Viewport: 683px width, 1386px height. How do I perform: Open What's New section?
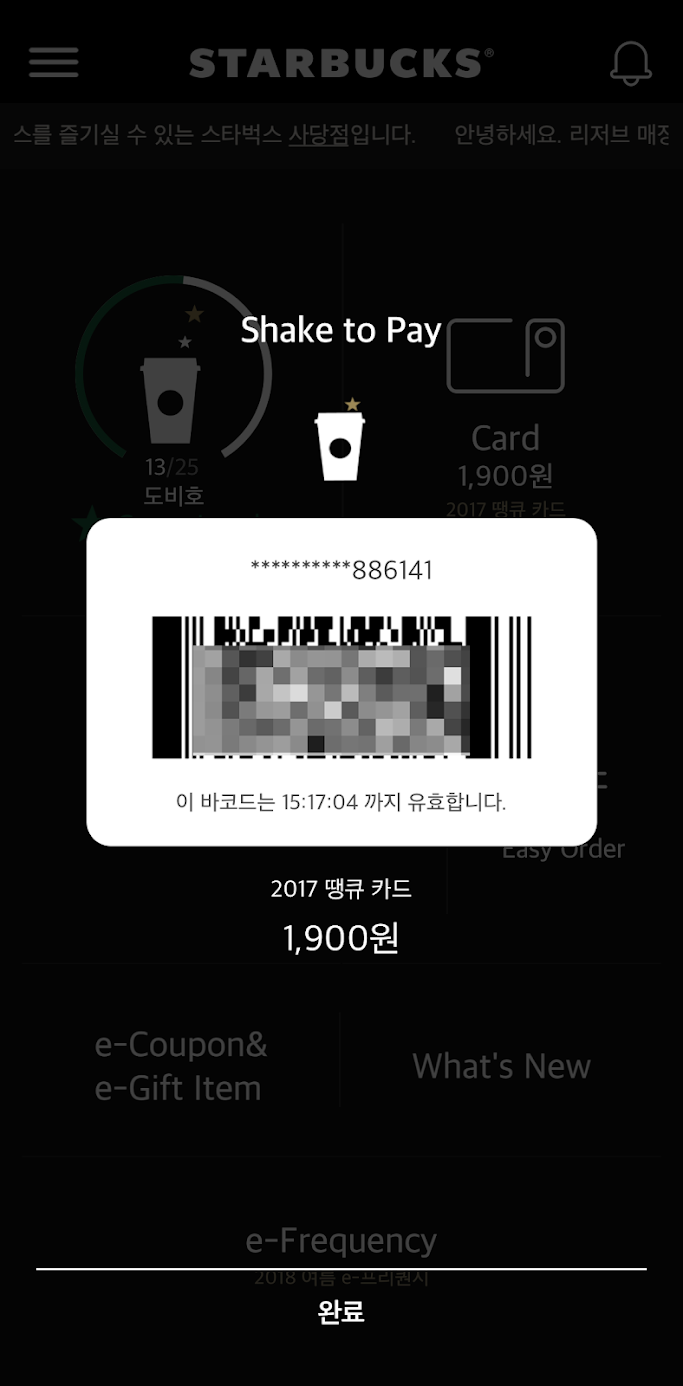coord(501,1066)
